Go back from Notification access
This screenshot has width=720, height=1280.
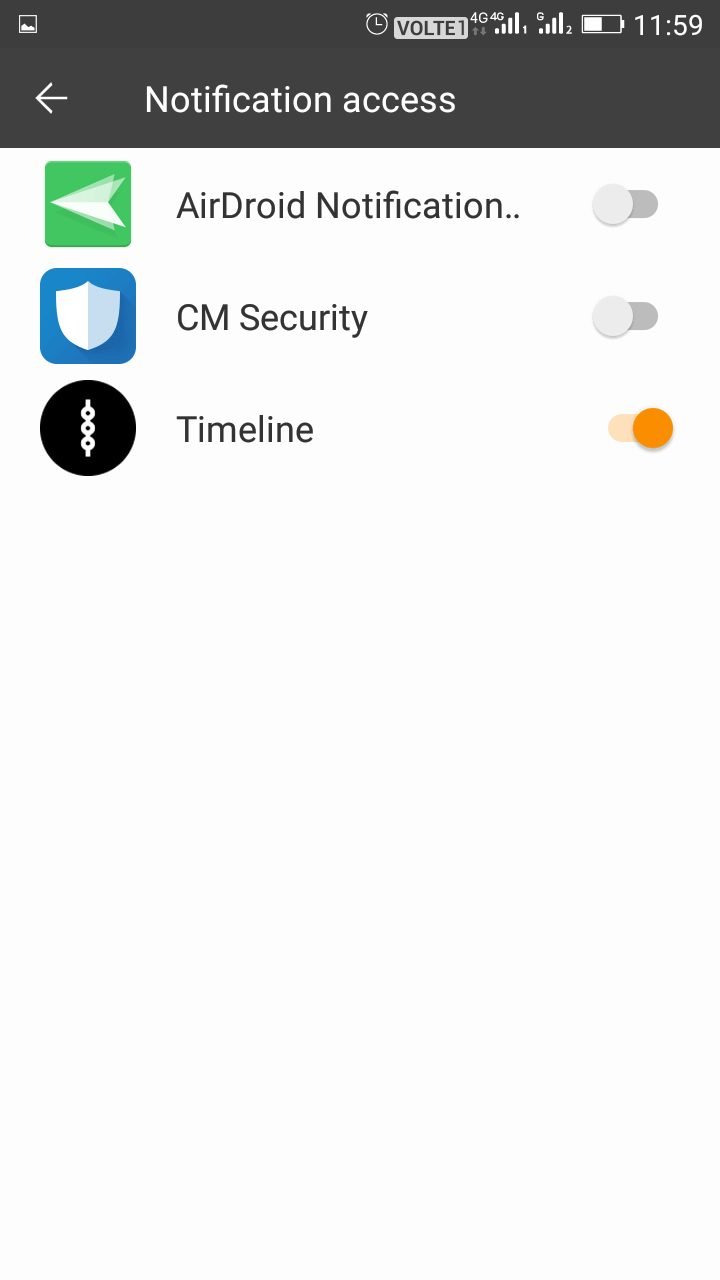[x=51, y=98]
